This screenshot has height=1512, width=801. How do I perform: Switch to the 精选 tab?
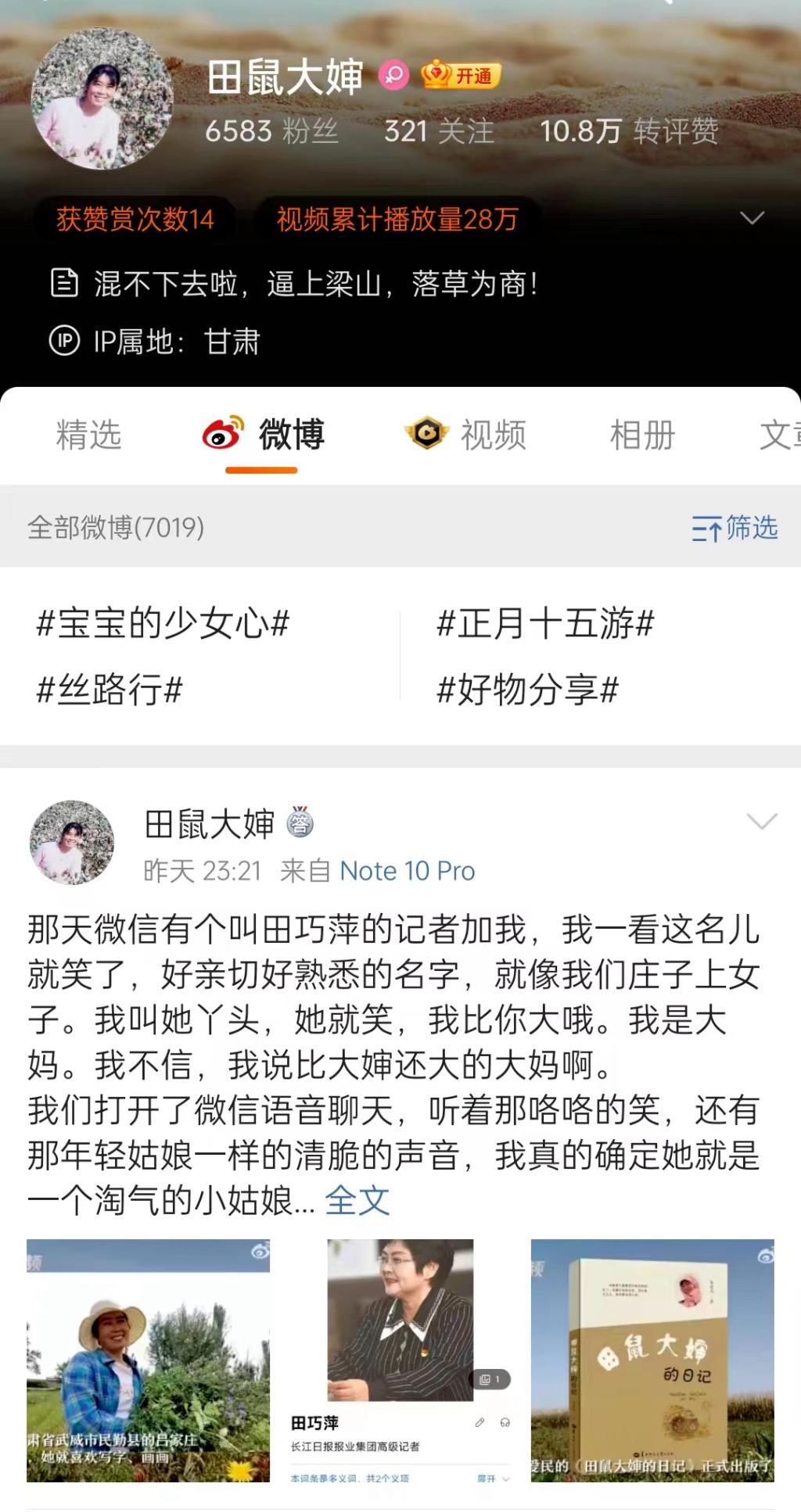click(x=88, y=435)
